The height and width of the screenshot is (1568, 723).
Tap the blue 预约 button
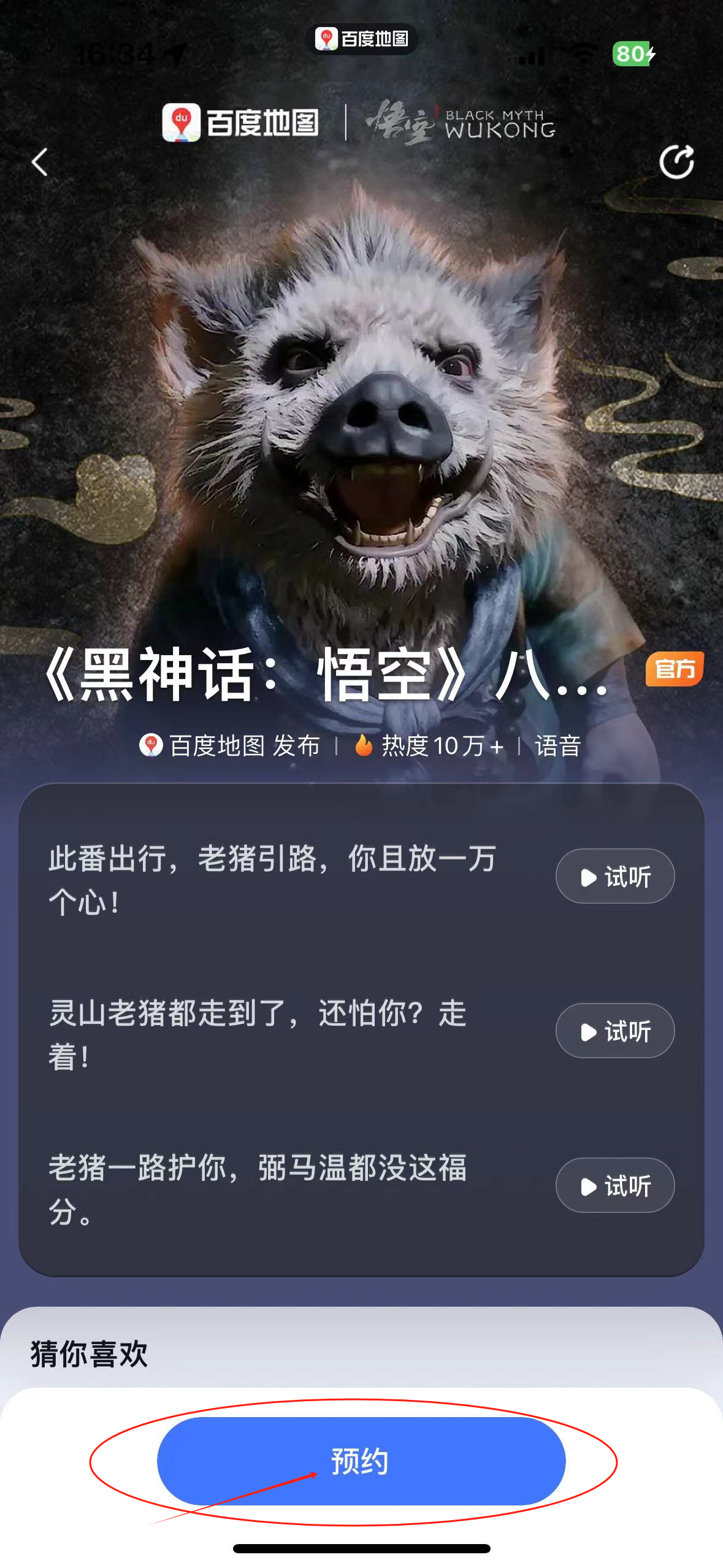[x=361, y=1461]
